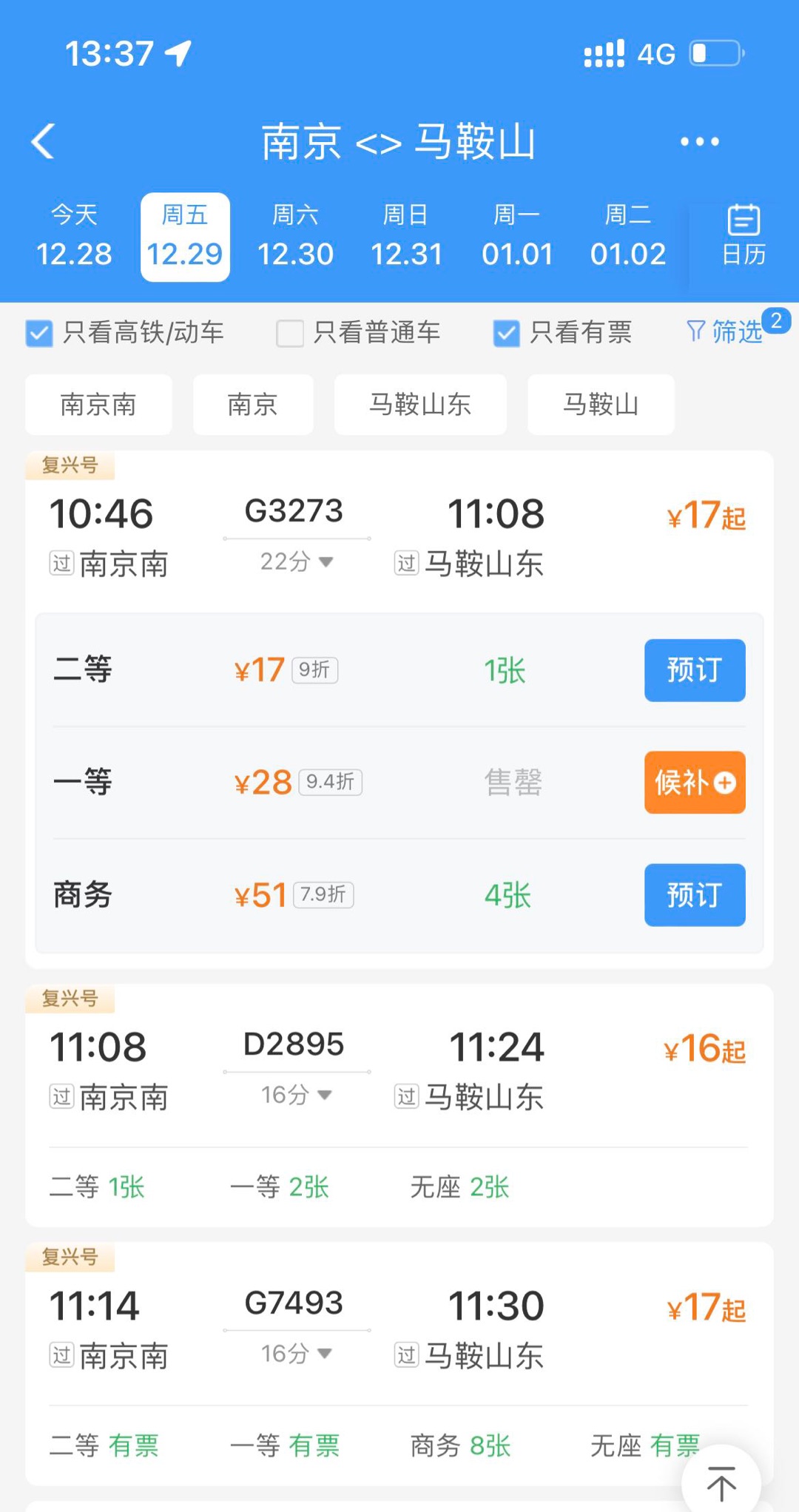Open the three-dot more options menu
Image resolution: width=799 pixels, height=1512 pixels.
(699, 141)
